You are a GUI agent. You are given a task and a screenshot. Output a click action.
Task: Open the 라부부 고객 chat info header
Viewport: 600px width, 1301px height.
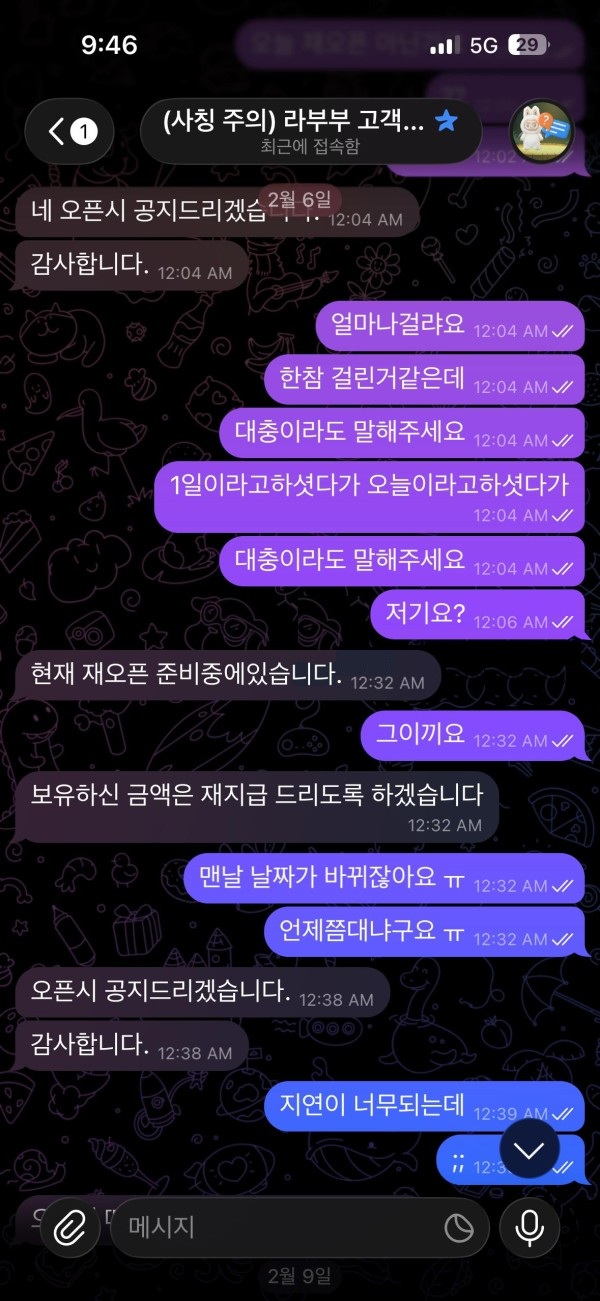(310, 131)
